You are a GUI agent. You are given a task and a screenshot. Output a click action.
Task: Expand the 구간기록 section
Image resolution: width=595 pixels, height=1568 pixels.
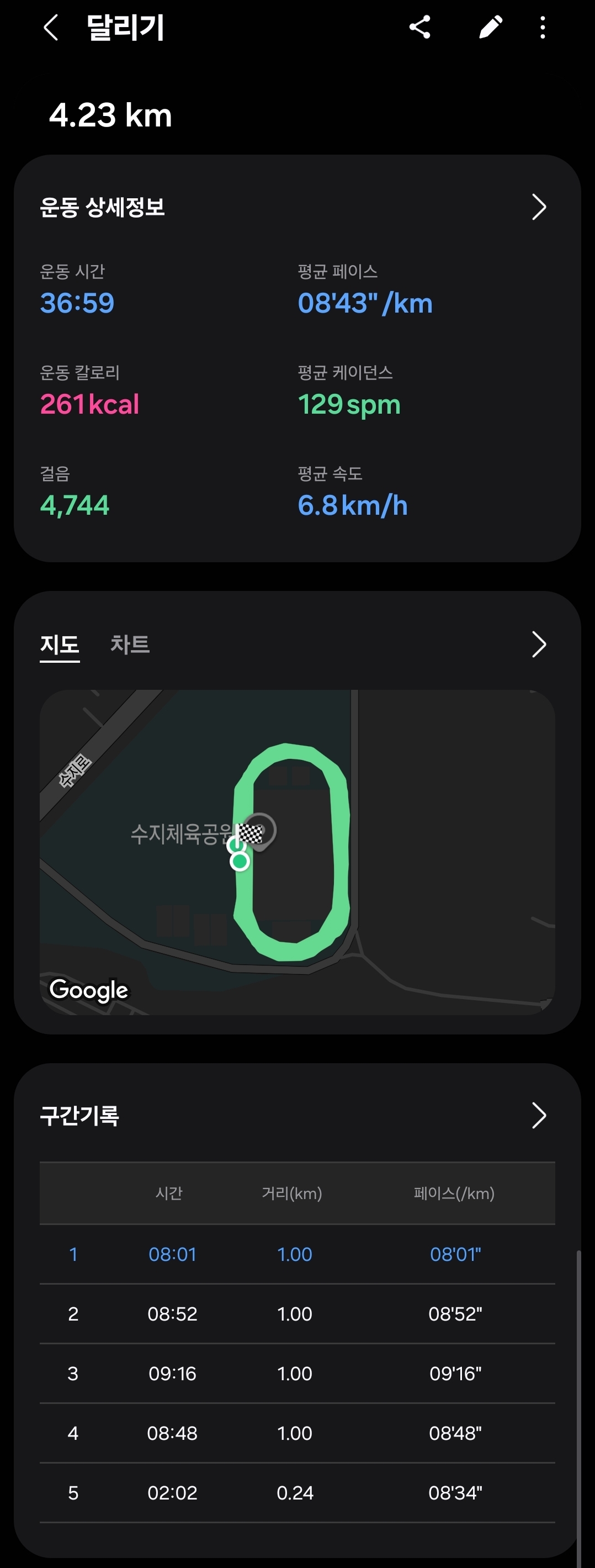pyautogui.click(x=538, y=1115)
